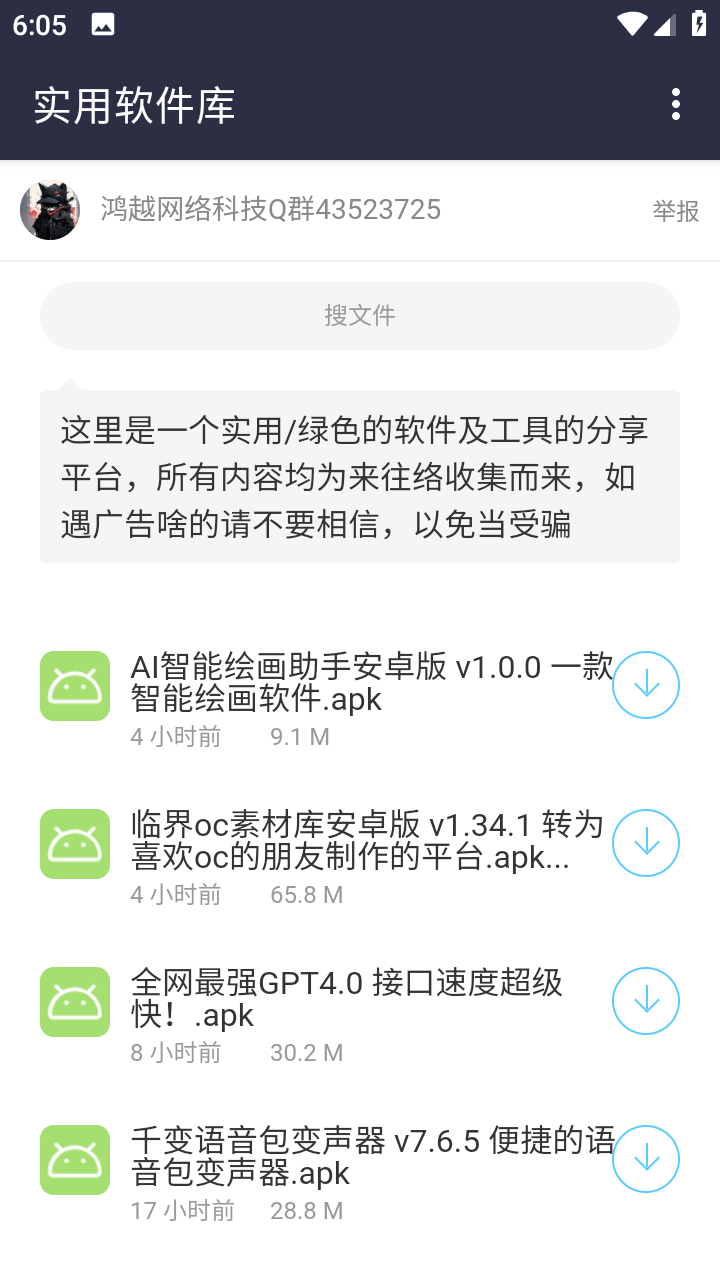This screenshot has height=1280, width=720.
Task: Click the group avatar image
Action: coord(49,211)
